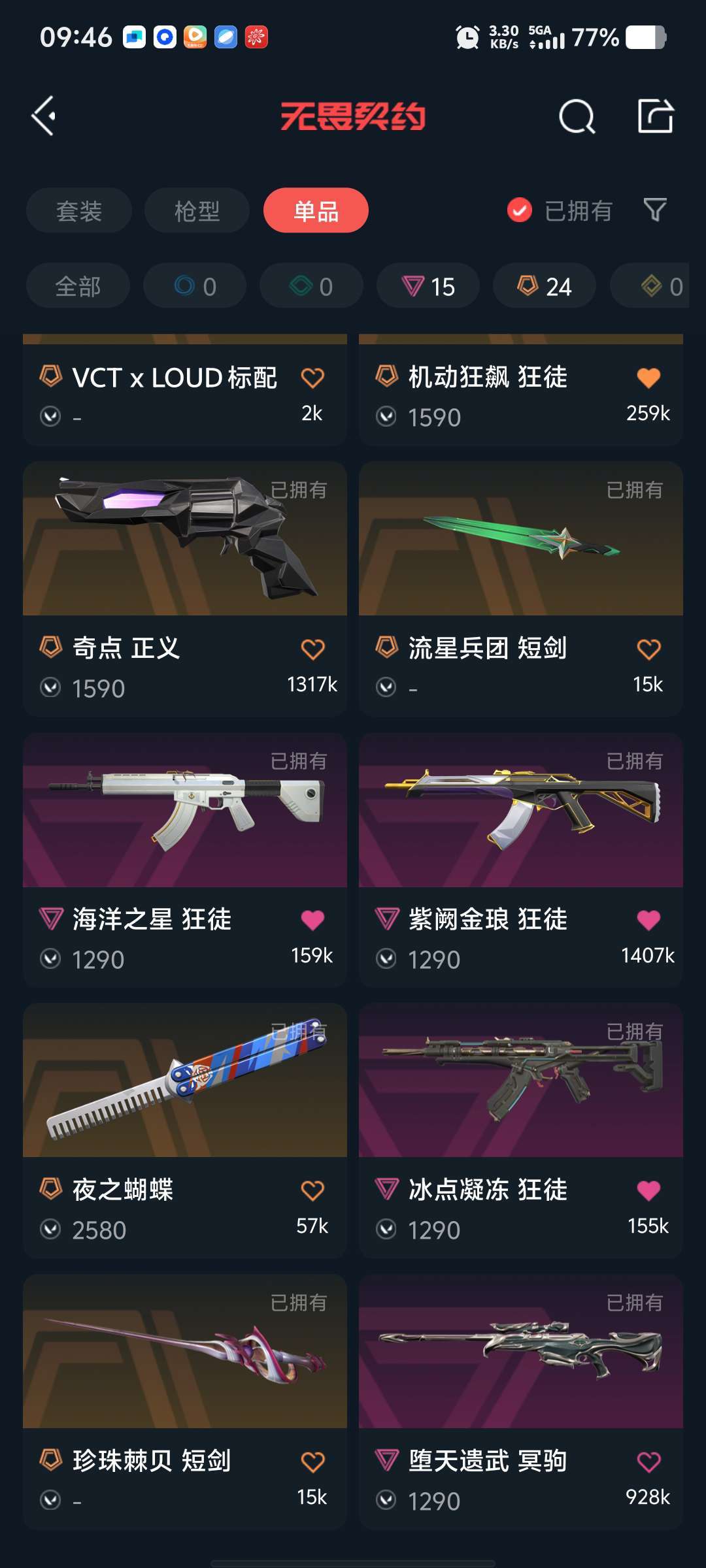Select the 全部 rarity chip

[x=78, y=286]
